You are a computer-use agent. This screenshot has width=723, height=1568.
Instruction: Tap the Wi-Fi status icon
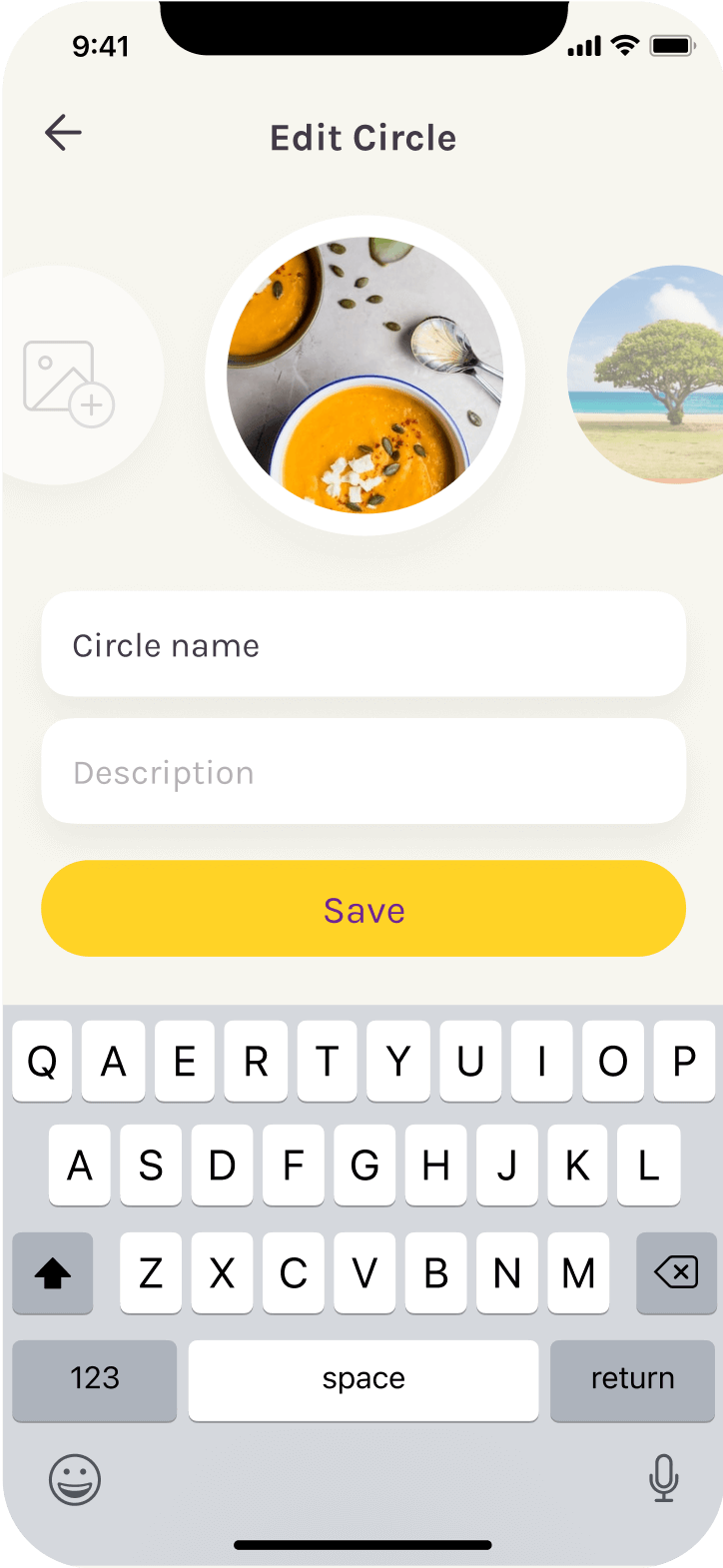[625, 45]
